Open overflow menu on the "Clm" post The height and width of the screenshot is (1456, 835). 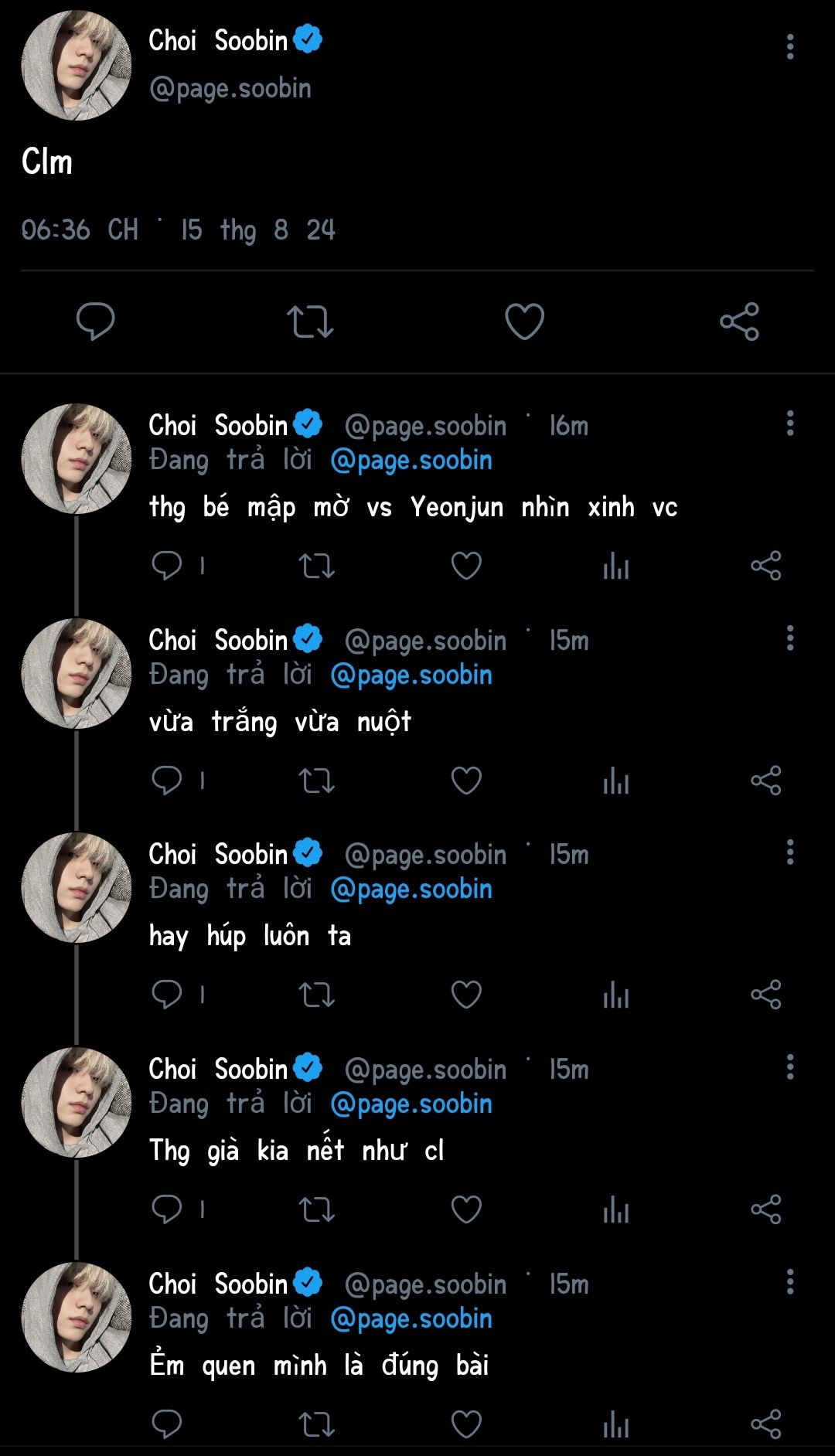click(x=789, y=47)
